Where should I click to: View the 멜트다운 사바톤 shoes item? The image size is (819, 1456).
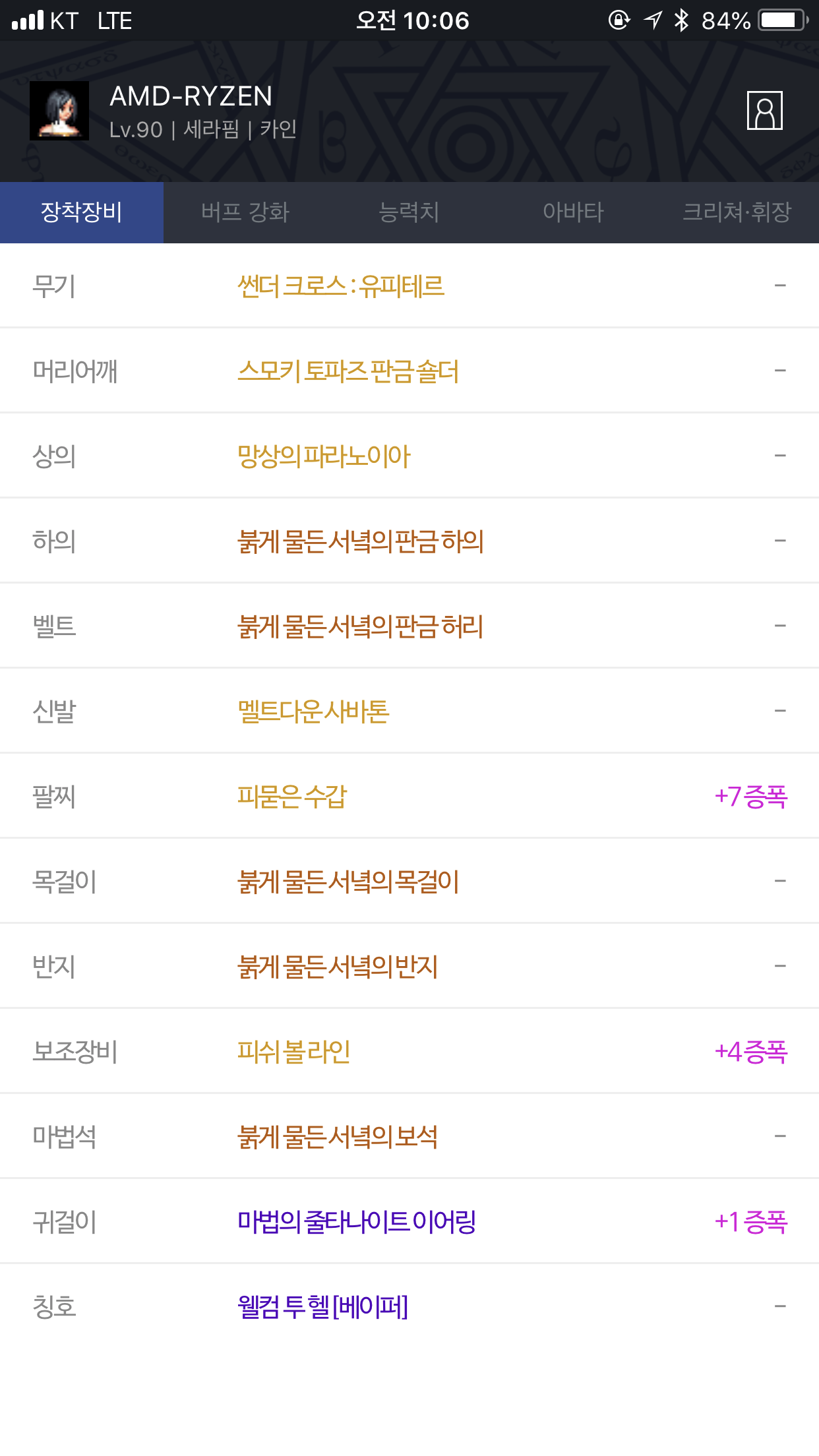313,712
